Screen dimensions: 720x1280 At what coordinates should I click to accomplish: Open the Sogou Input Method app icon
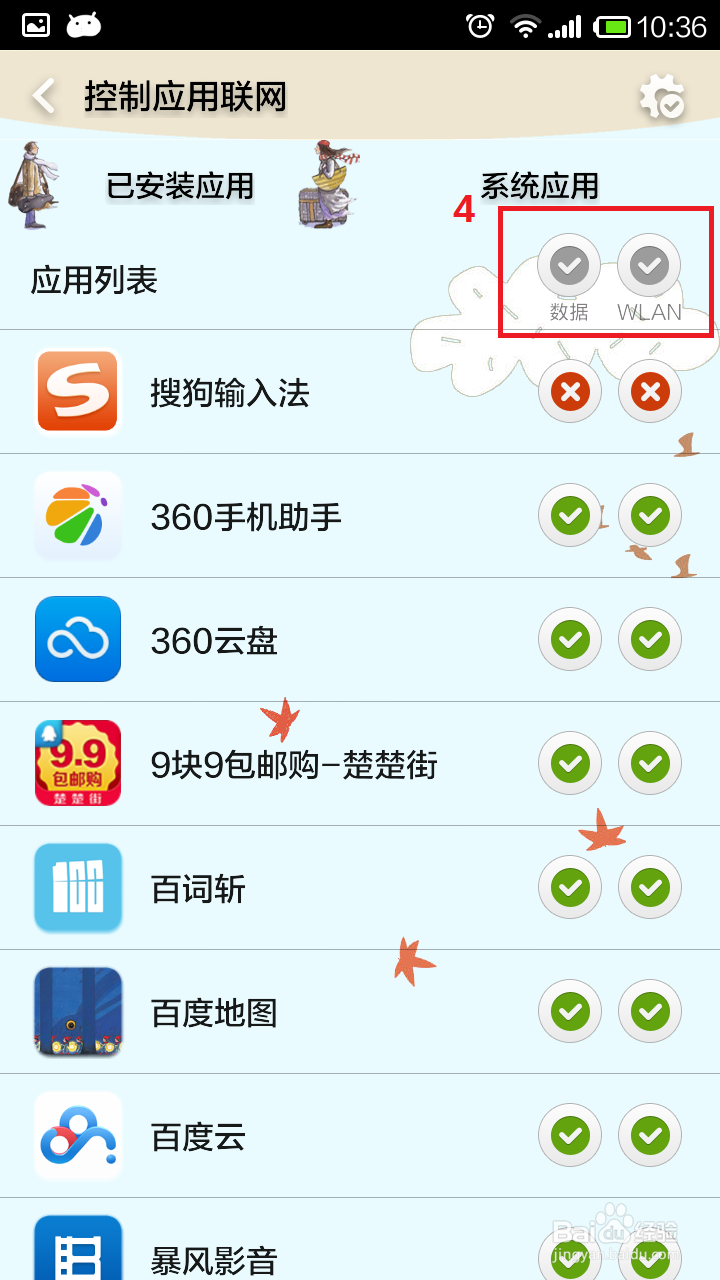coord(78,391)
